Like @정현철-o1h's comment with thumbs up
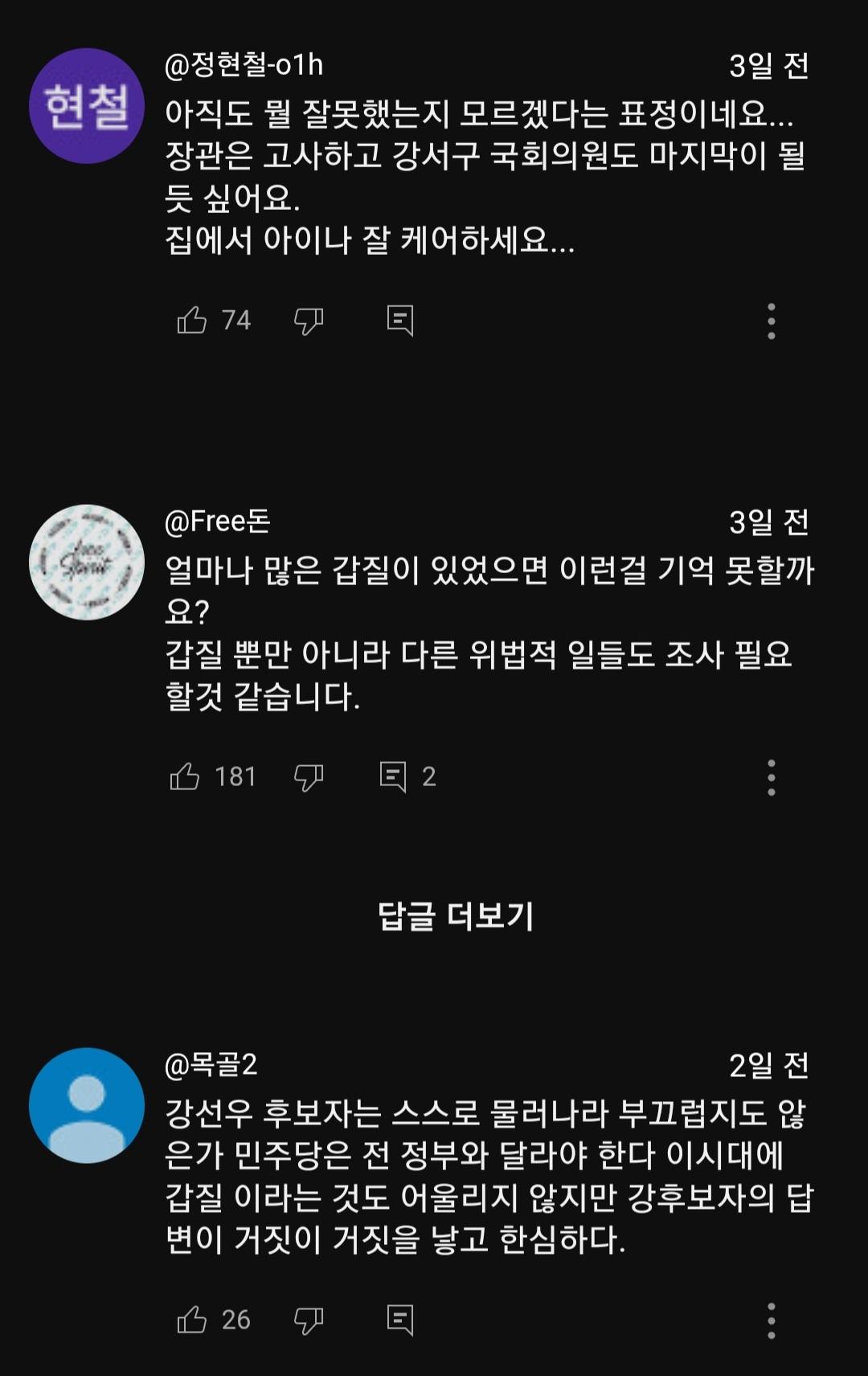 (193, 321)
